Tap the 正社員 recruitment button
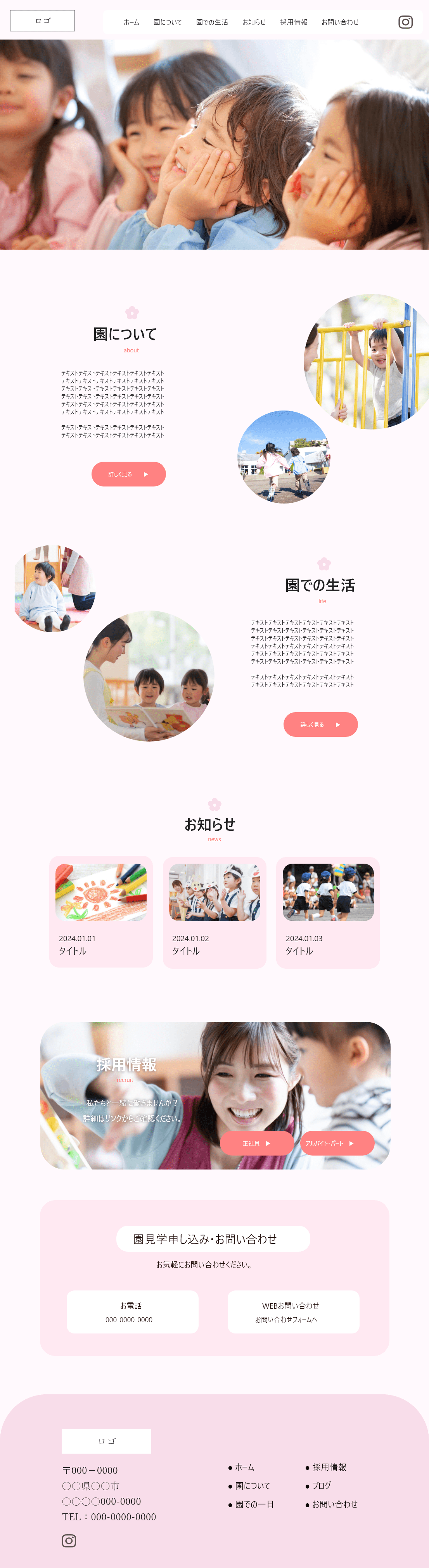The width and height of the screenshot is (429, 1568). point(256,1143)
